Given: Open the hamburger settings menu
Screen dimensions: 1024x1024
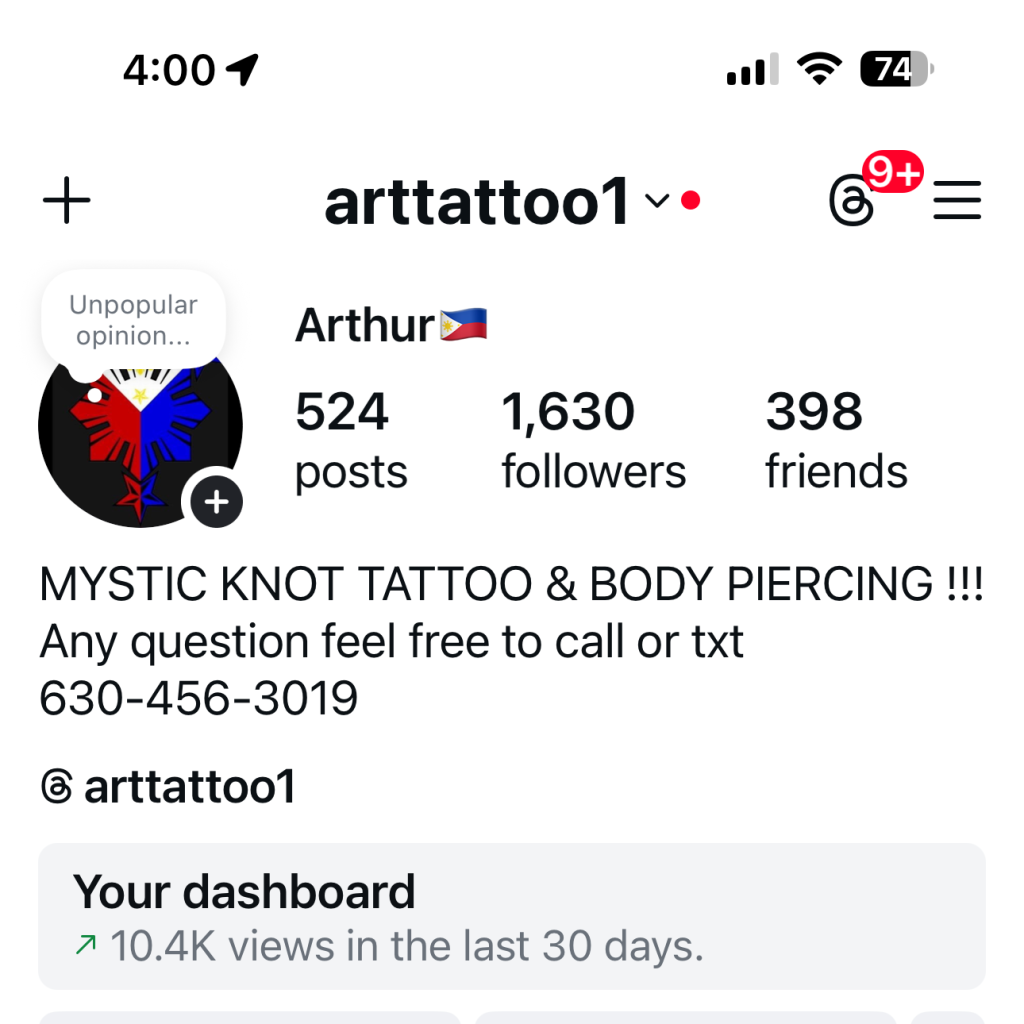Looking at the screenshot, I should 957,202.
